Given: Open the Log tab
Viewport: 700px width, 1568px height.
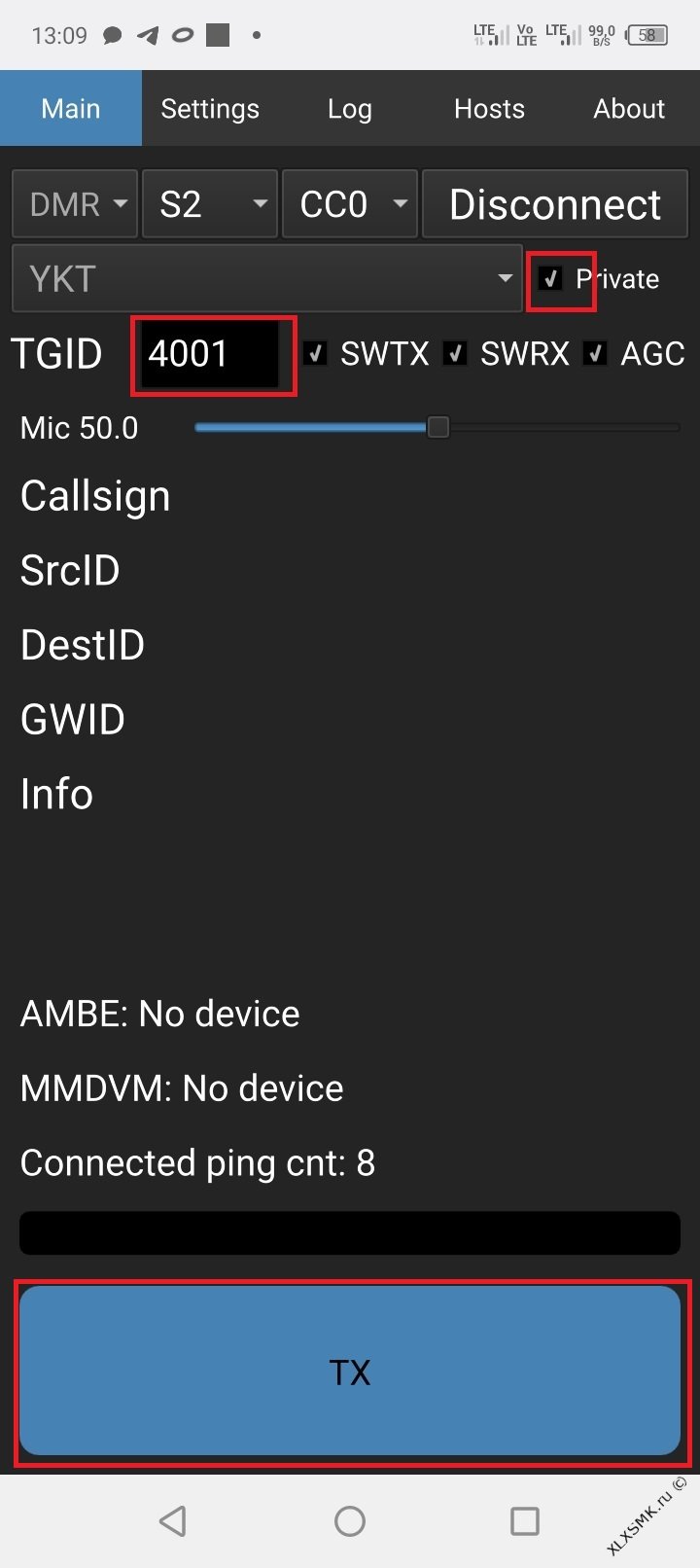Looking at the screenshot, I should [349, 108].
